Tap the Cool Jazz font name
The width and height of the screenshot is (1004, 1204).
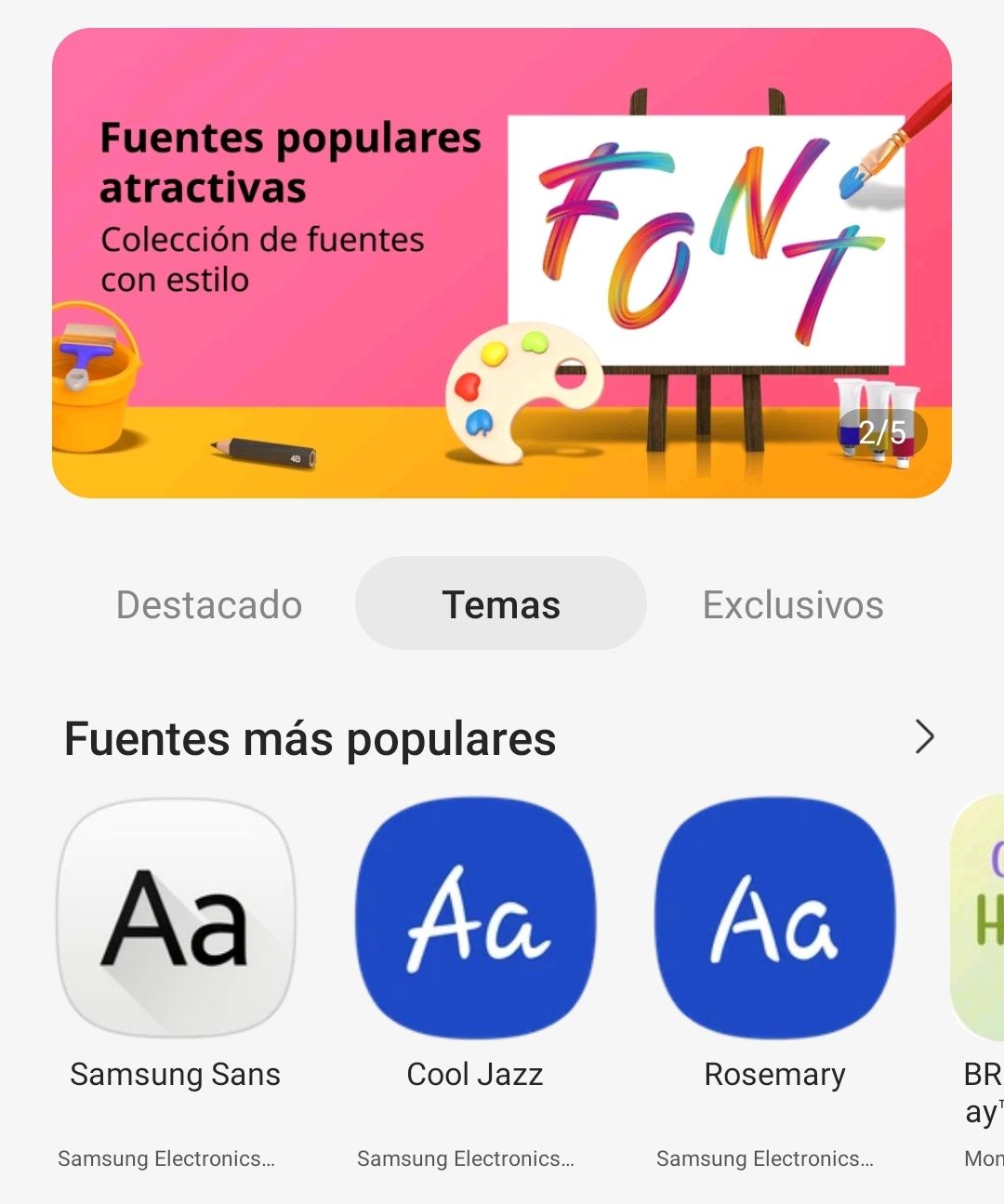coord(474,1074)
